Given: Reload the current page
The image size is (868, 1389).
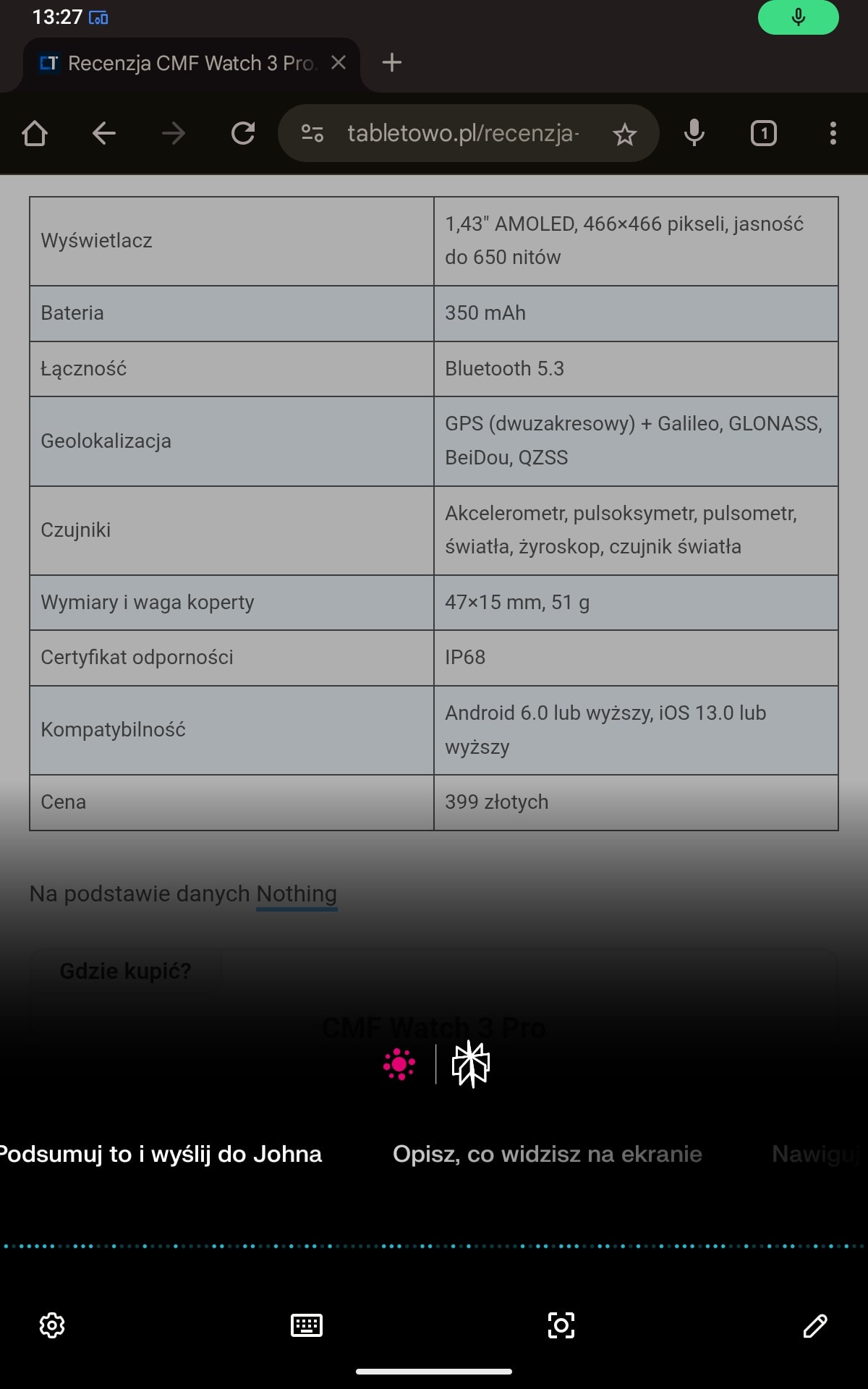Looking at the screenshot, I should point(243,133).
